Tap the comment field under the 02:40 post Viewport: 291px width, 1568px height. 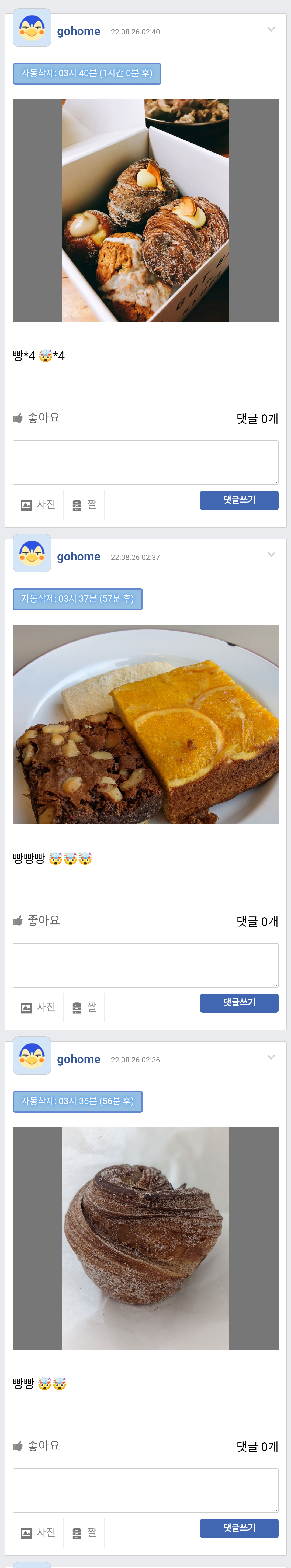145,462
